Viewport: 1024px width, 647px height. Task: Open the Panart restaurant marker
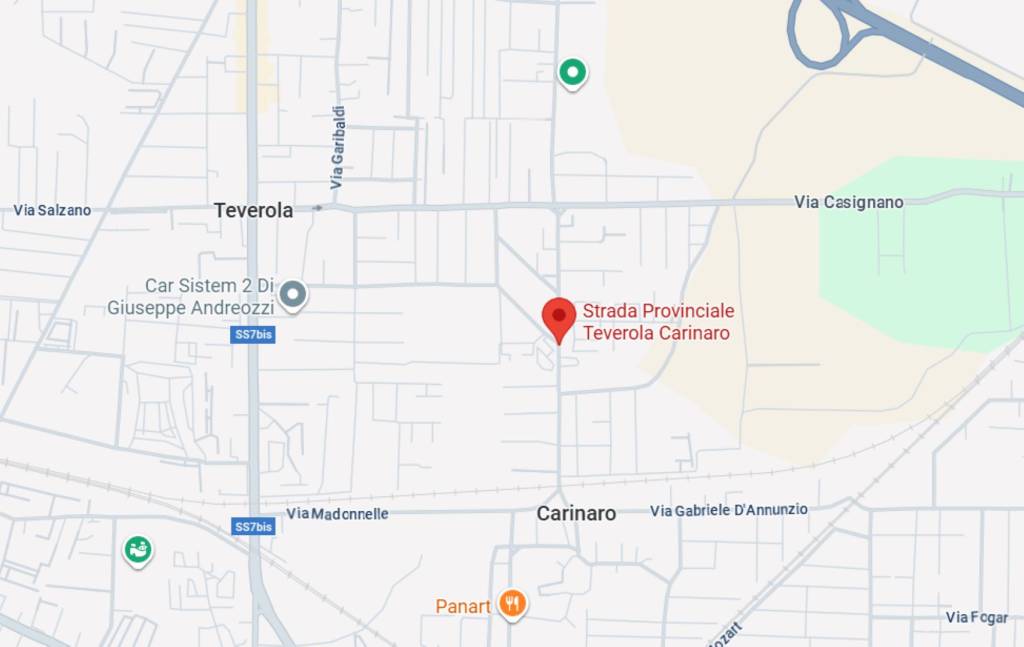tap(513, 602)
